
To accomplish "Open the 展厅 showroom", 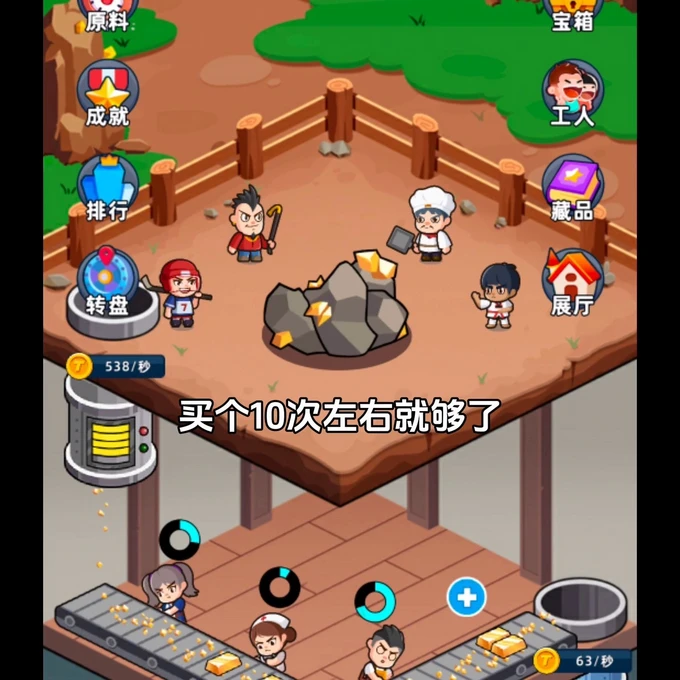I will click(x=573, y=281).
